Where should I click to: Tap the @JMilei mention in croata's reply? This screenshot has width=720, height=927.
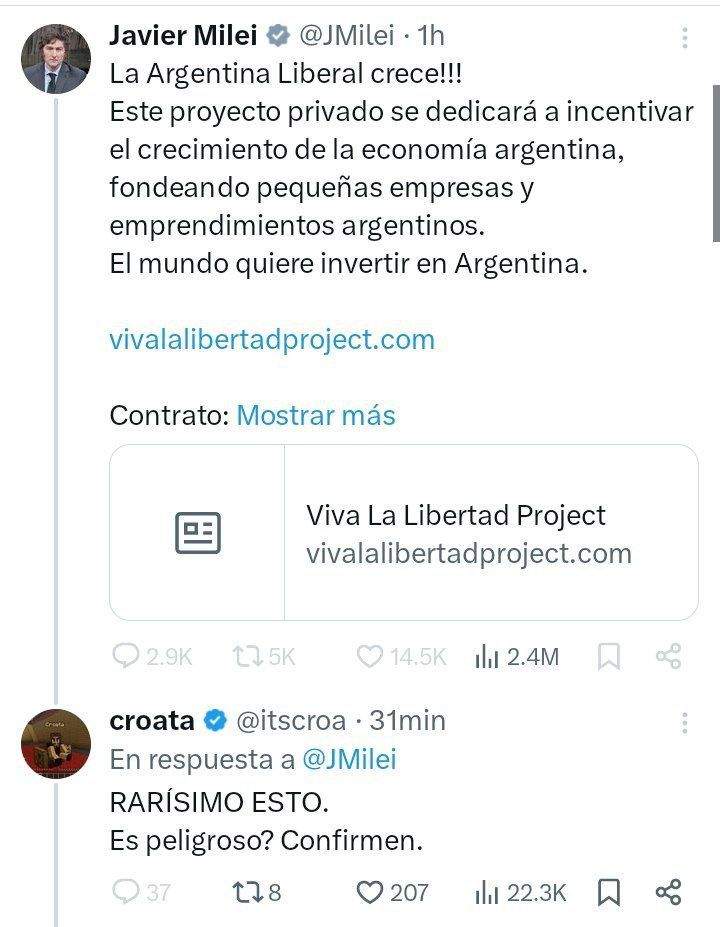click(x=350, y=760)
